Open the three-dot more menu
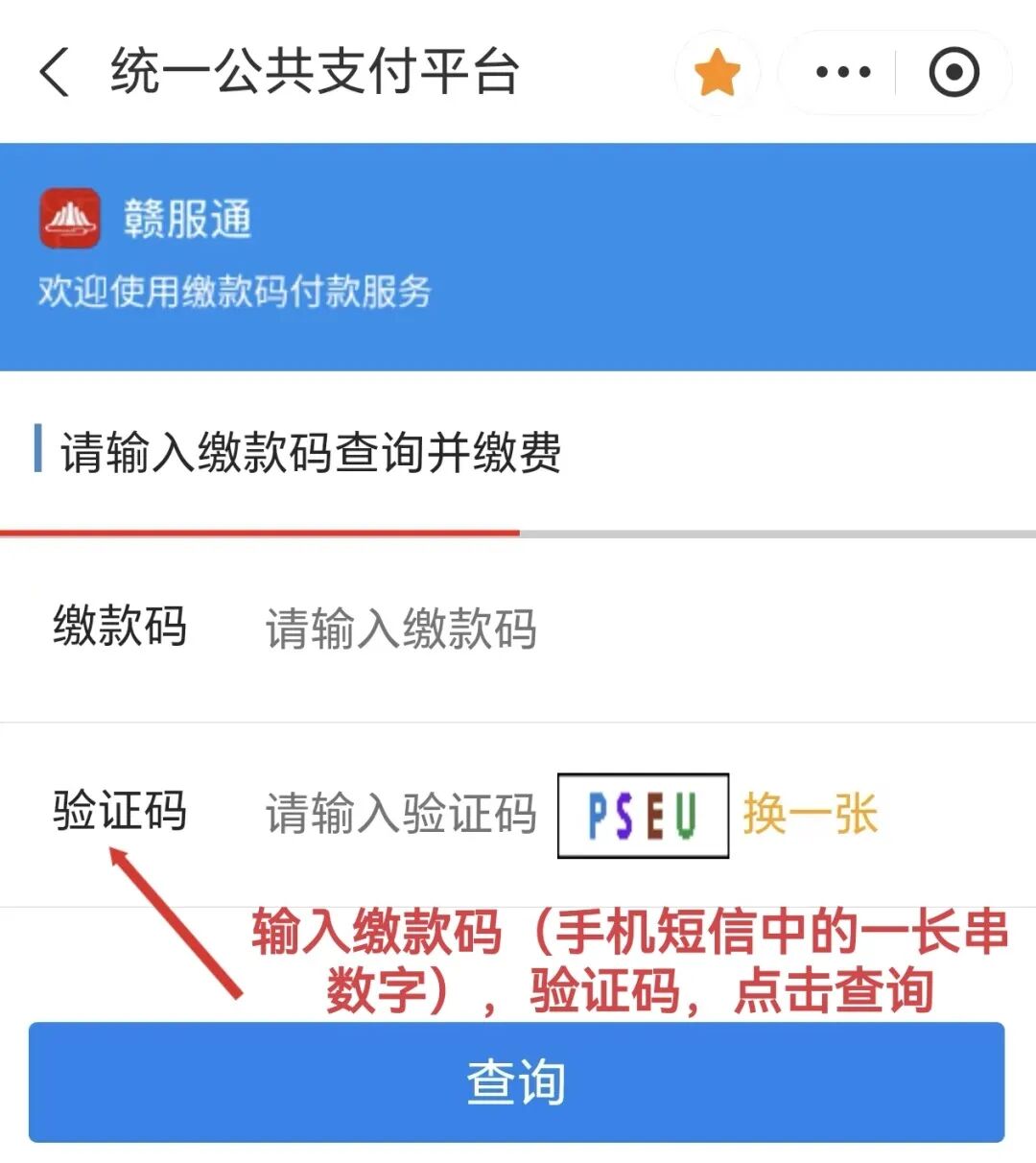The width and height of the screenshot is (1036, 1163). pos(842,73)
